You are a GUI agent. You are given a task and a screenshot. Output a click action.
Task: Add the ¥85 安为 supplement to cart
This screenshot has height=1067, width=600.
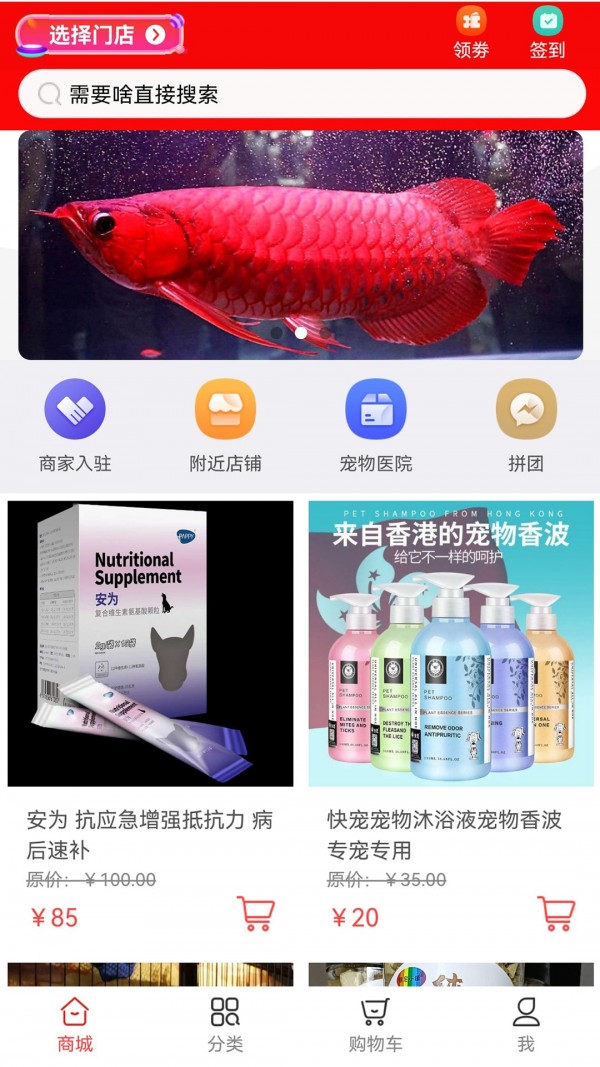(x=255, y=914)
